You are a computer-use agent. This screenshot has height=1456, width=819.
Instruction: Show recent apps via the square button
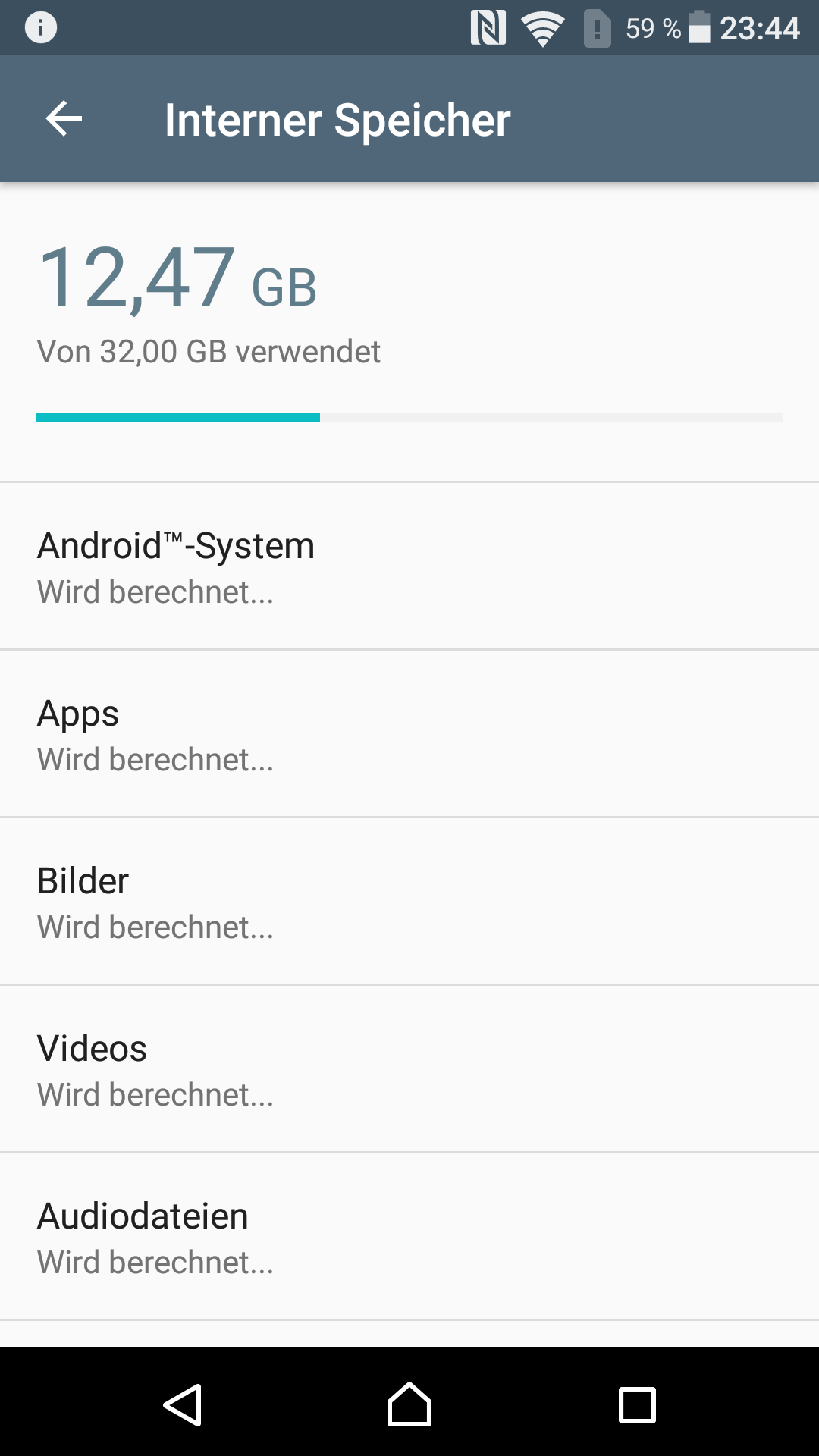click(x=637, y=1404)
